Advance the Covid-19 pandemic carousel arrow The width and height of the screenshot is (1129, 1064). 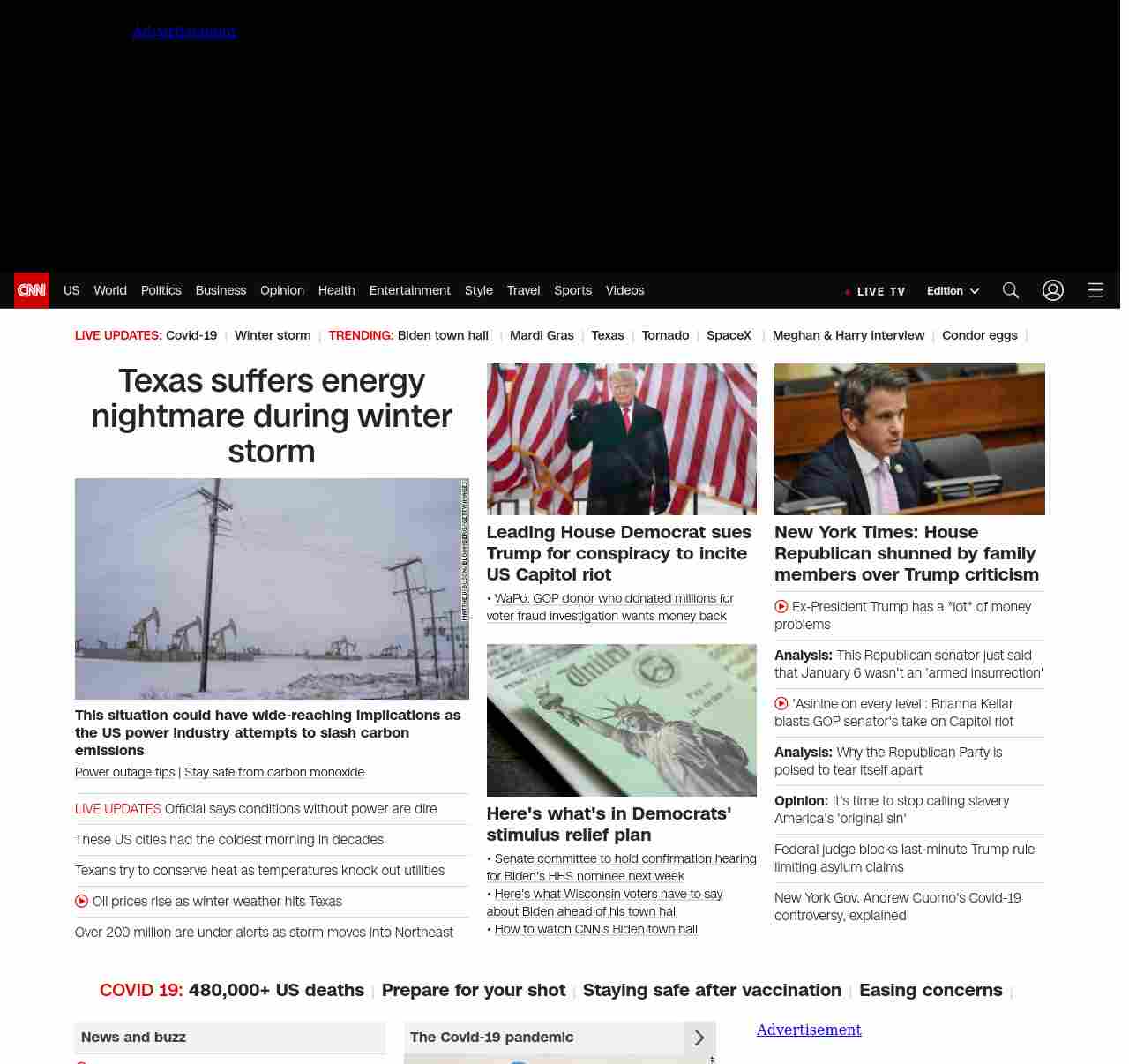699,1038
